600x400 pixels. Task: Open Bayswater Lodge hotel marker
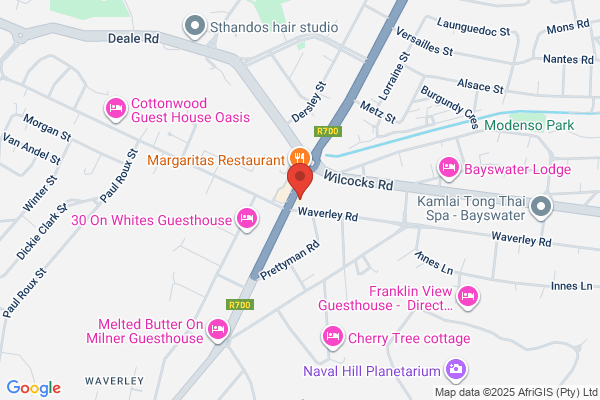click(x=448, y=168)
